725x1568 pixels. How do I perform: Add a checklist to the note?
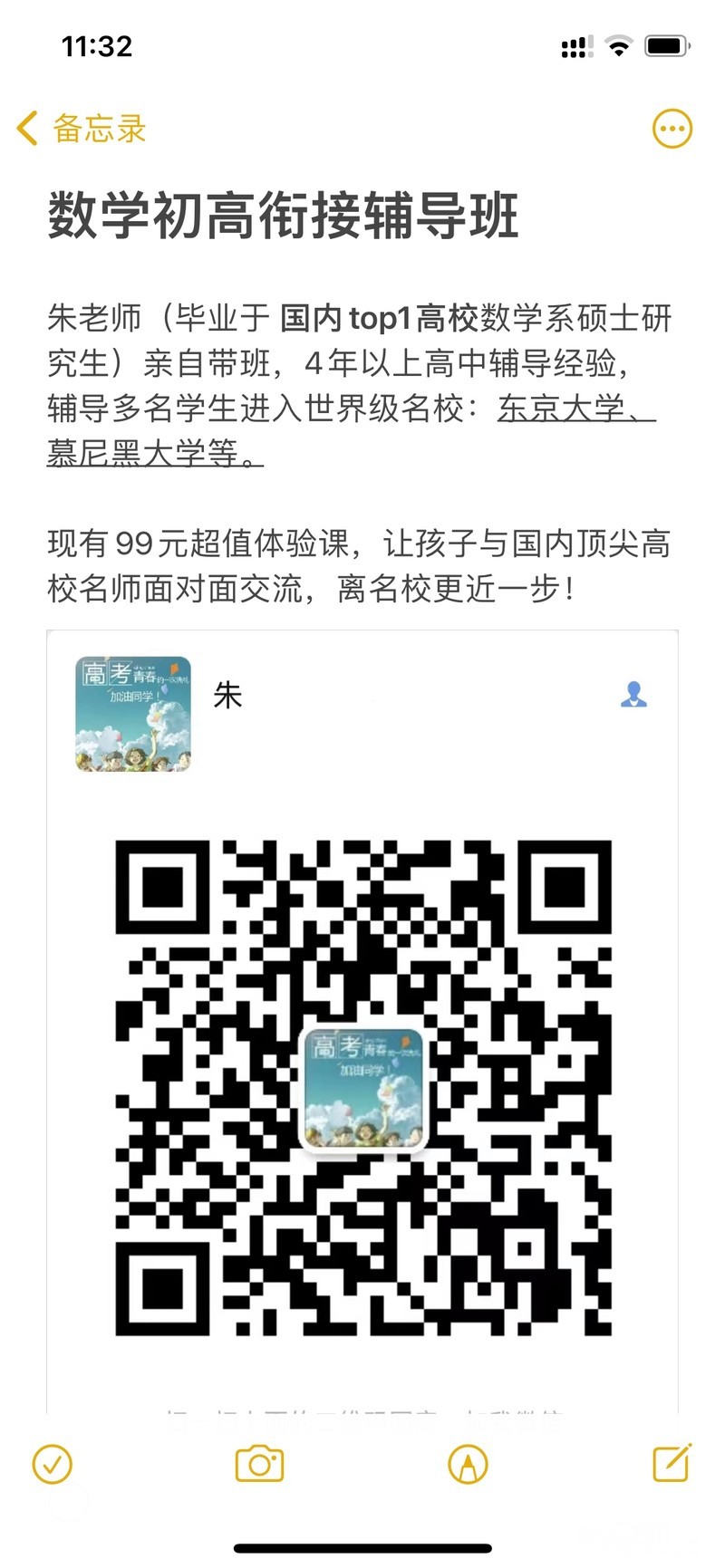click(53, 1464)
